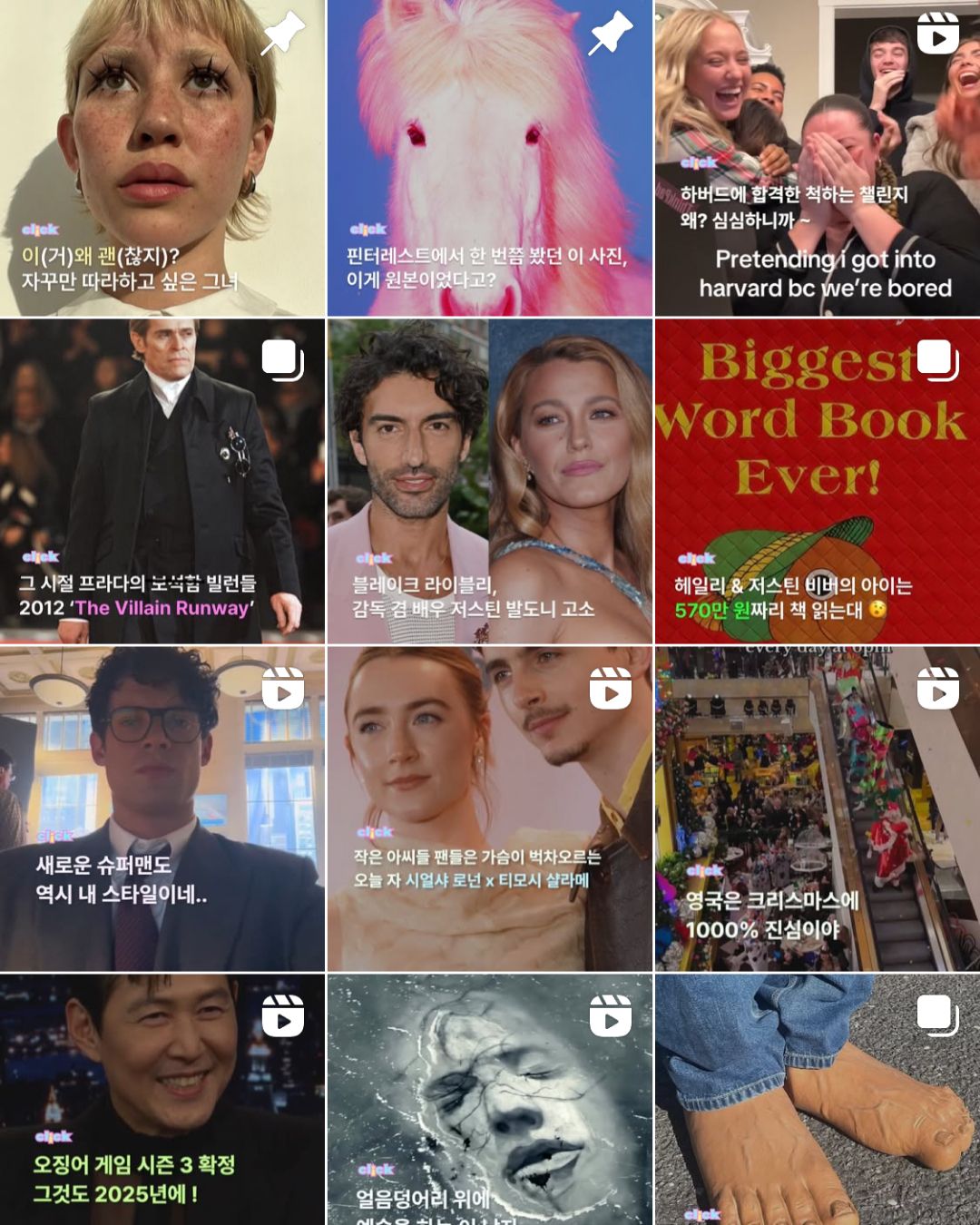Play the Harvard acceptance challenge reel

817,159
